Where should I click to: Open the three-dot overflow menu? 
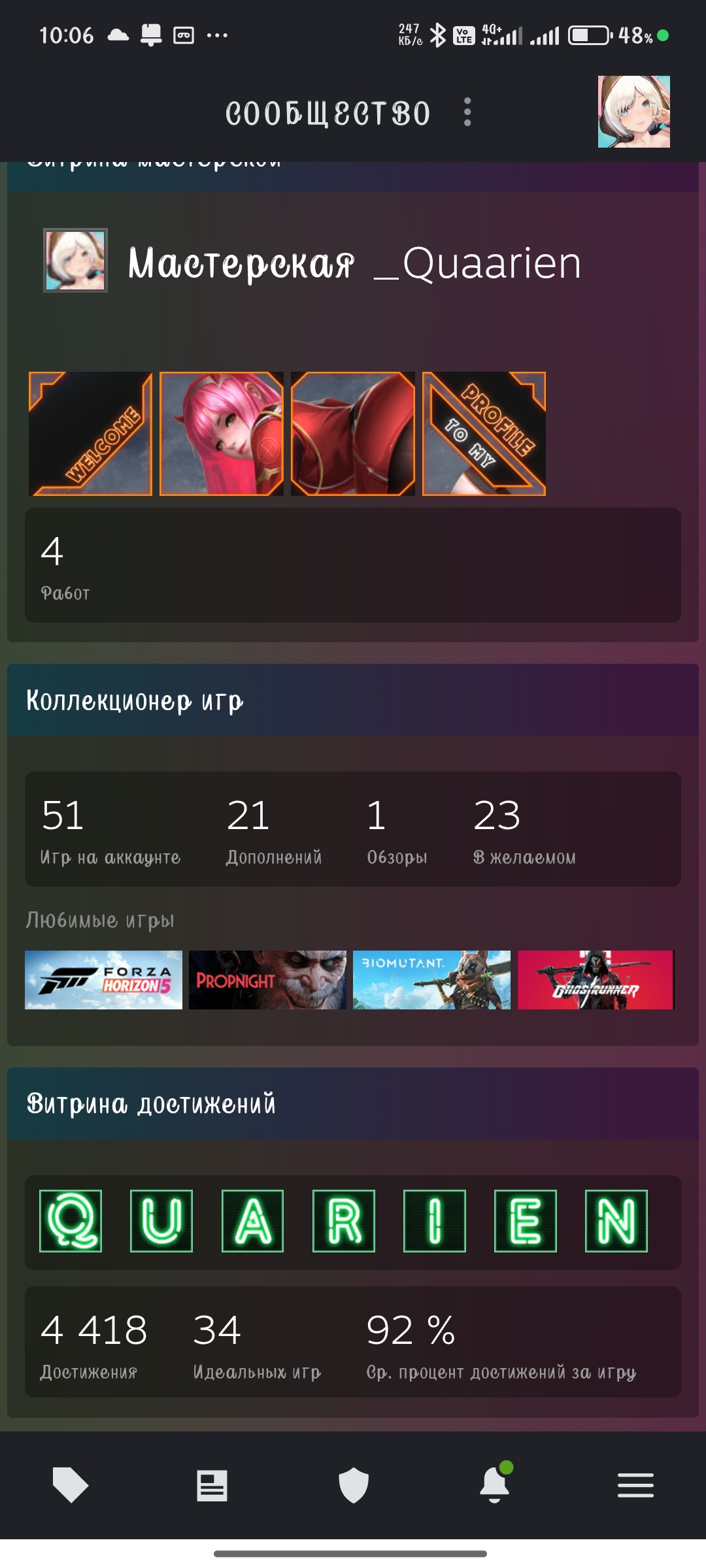click(467, 112)
